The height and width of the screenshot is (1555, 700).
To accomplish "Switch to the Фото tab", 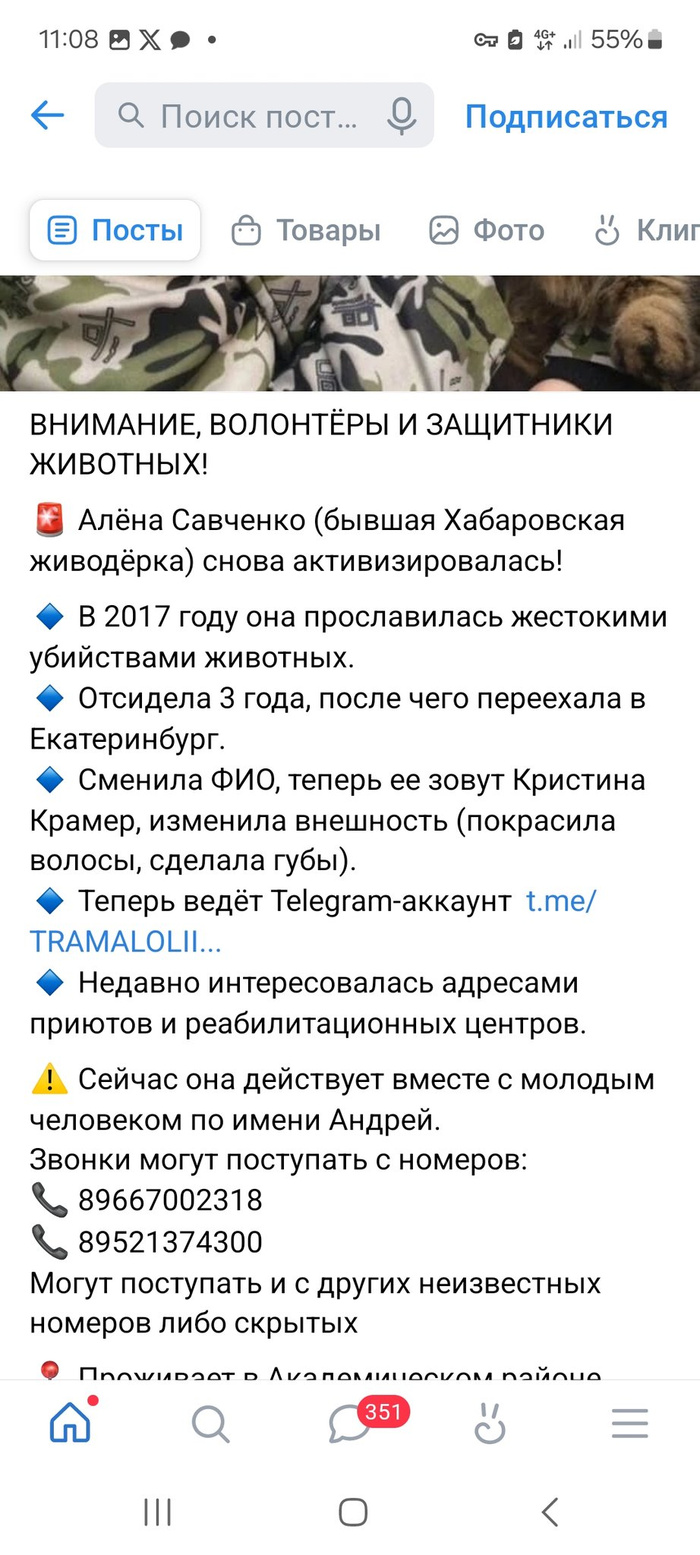I will [x=487, y=231].
